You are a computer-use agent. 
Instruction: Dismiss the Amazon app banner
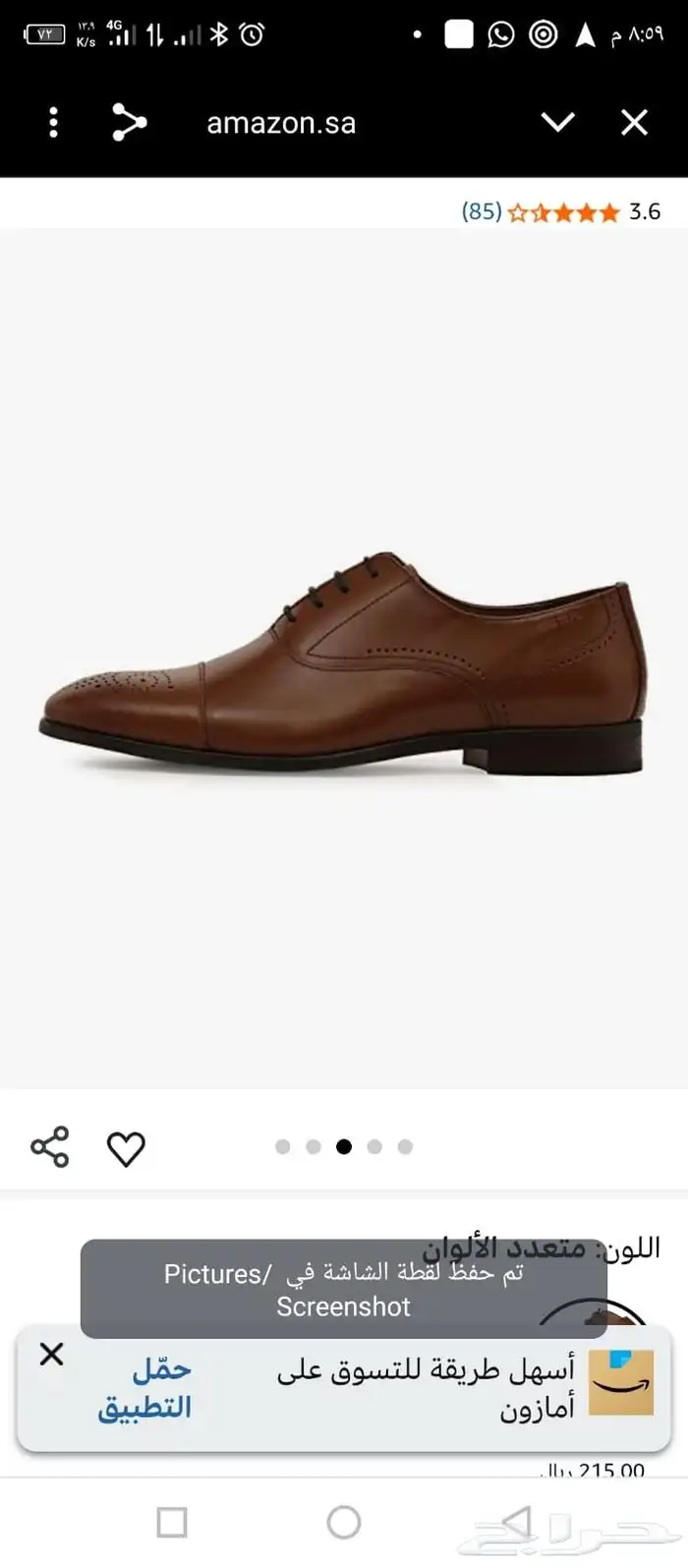[51, 1354]
